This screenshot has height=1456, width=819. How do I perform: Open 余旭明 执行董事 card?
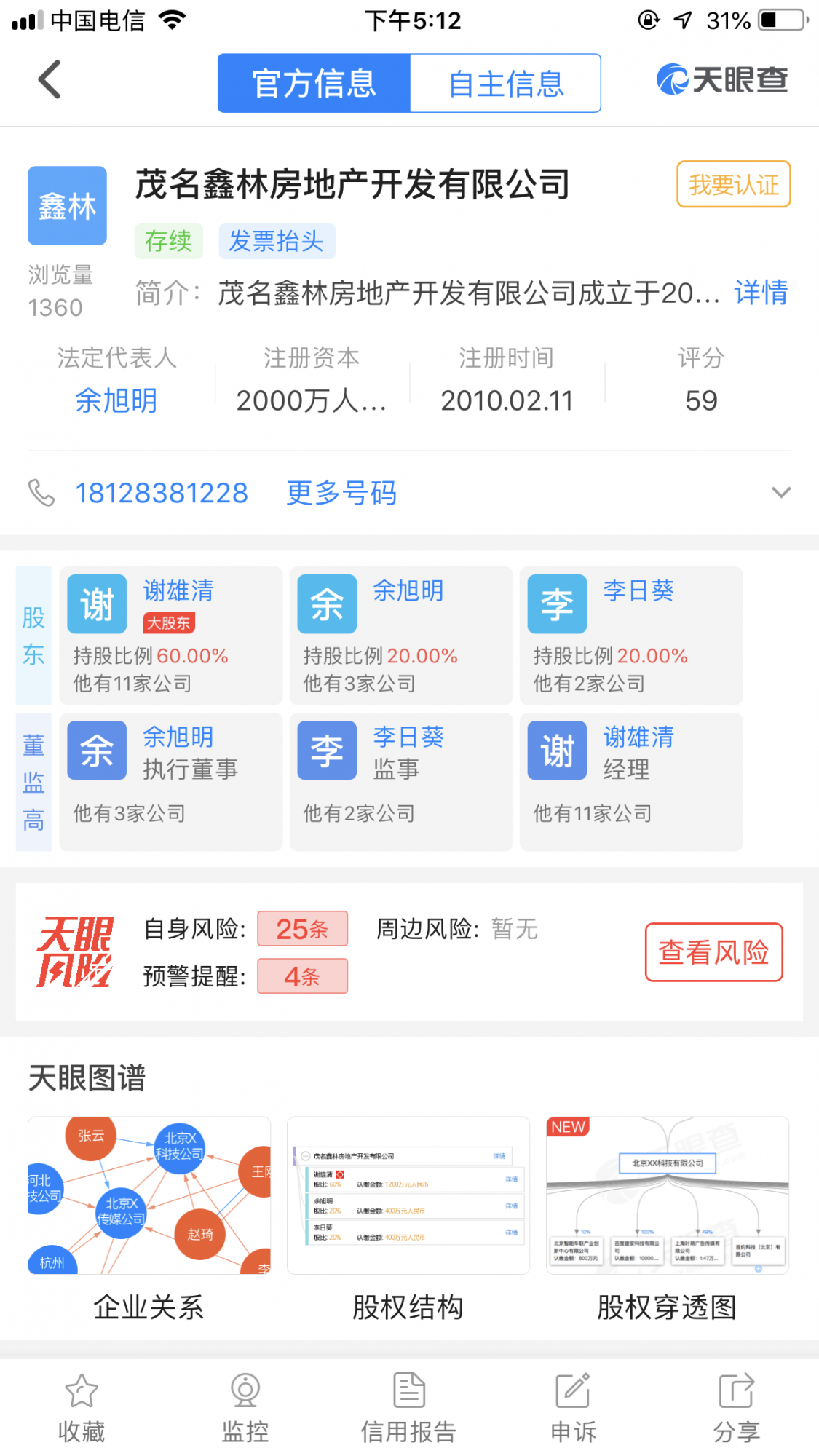[x=171, y=781]
